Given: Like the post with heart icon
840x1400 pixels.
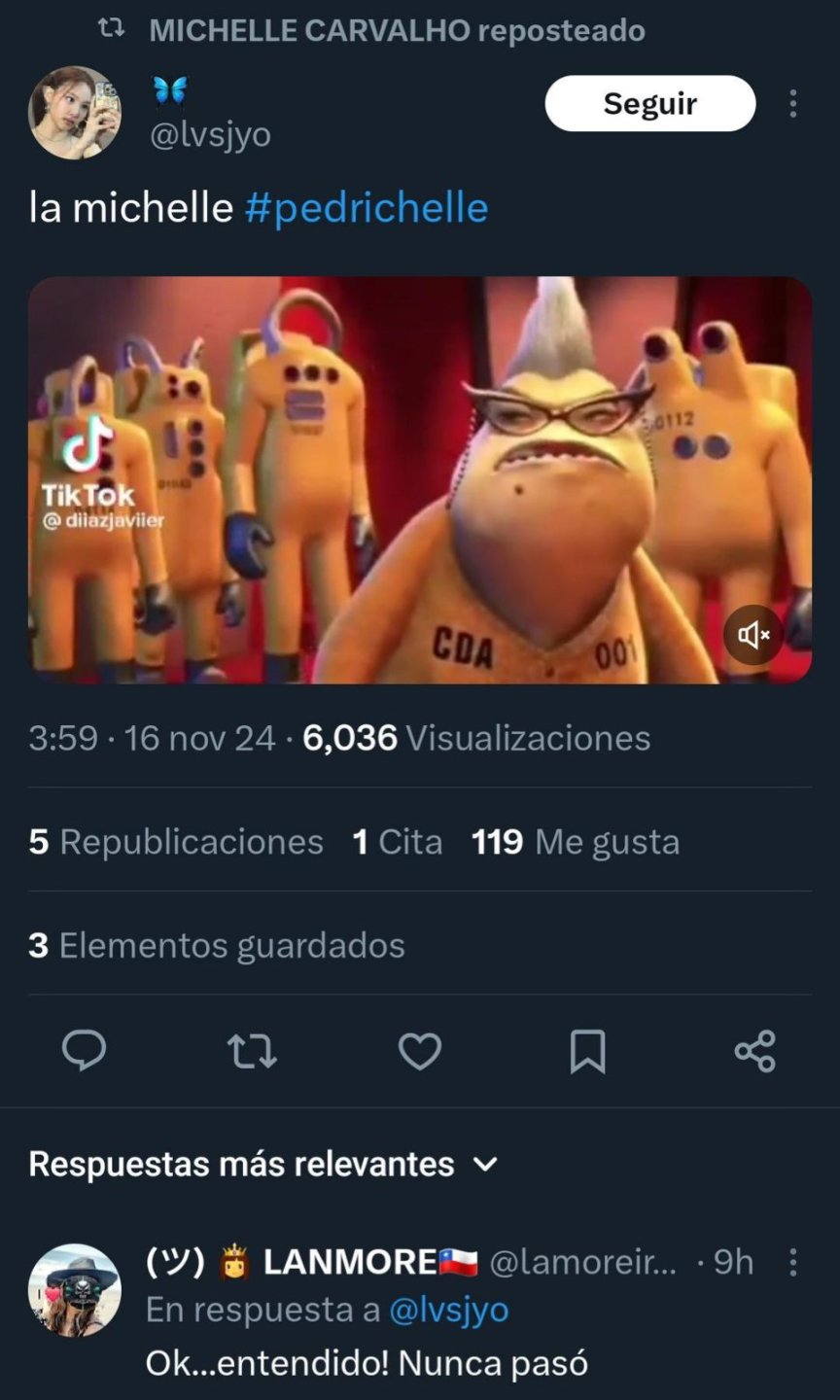Looking at the screenshot, I should [420, 1051].
